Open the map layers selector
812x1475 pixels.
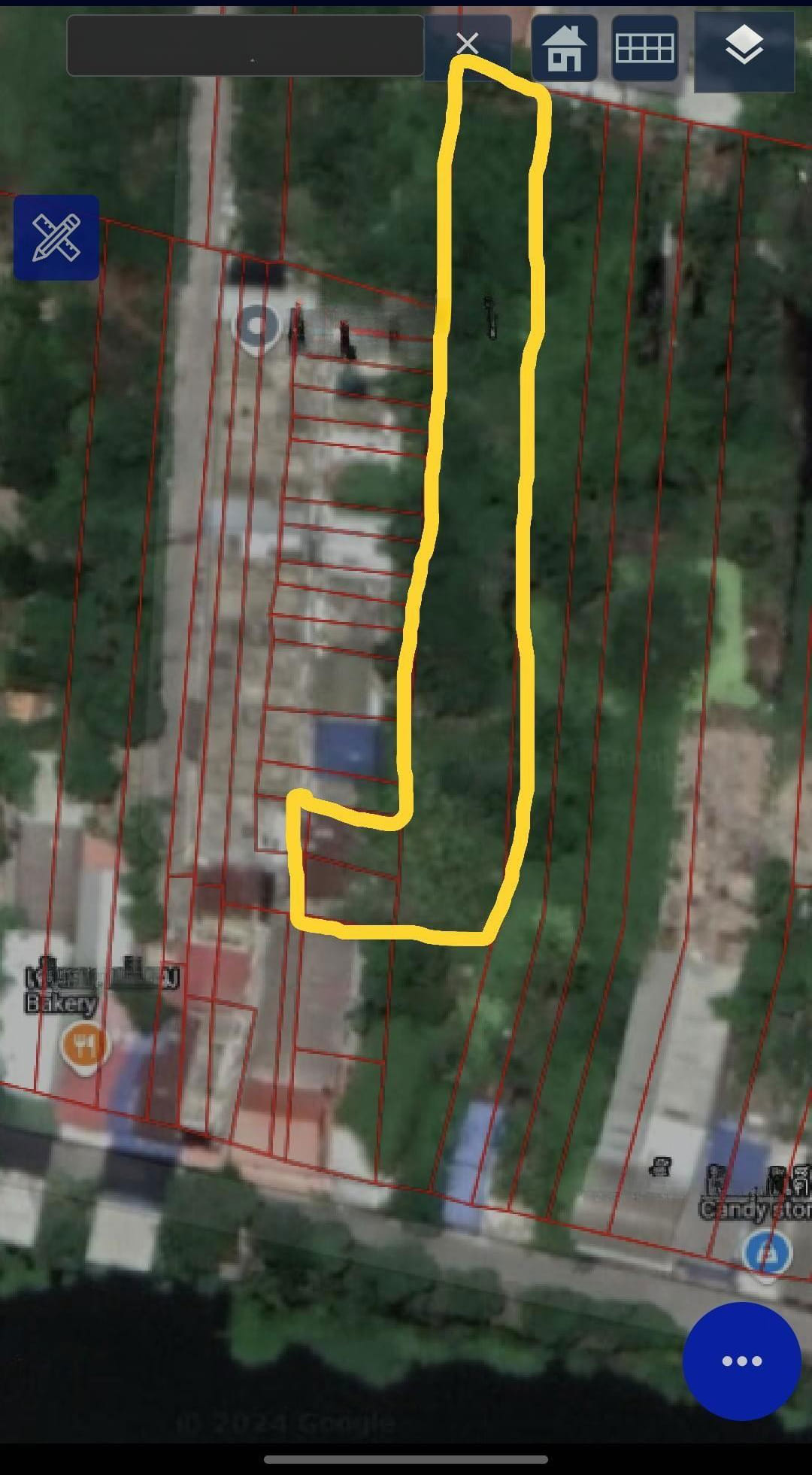point(744,47)
